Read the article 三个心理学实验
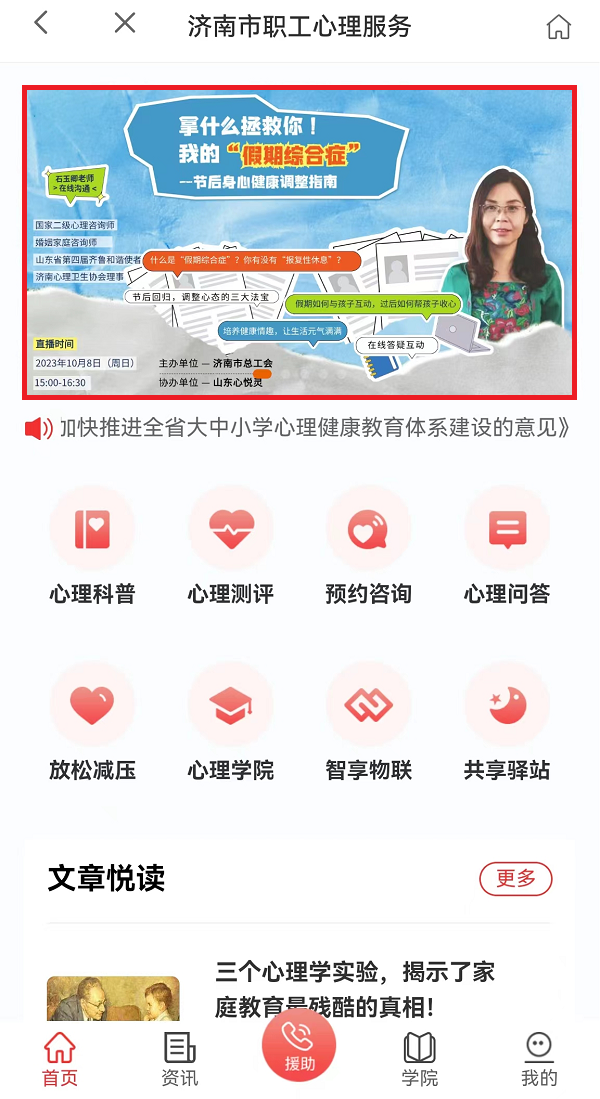600x1099 pixels. click(355, 988)
